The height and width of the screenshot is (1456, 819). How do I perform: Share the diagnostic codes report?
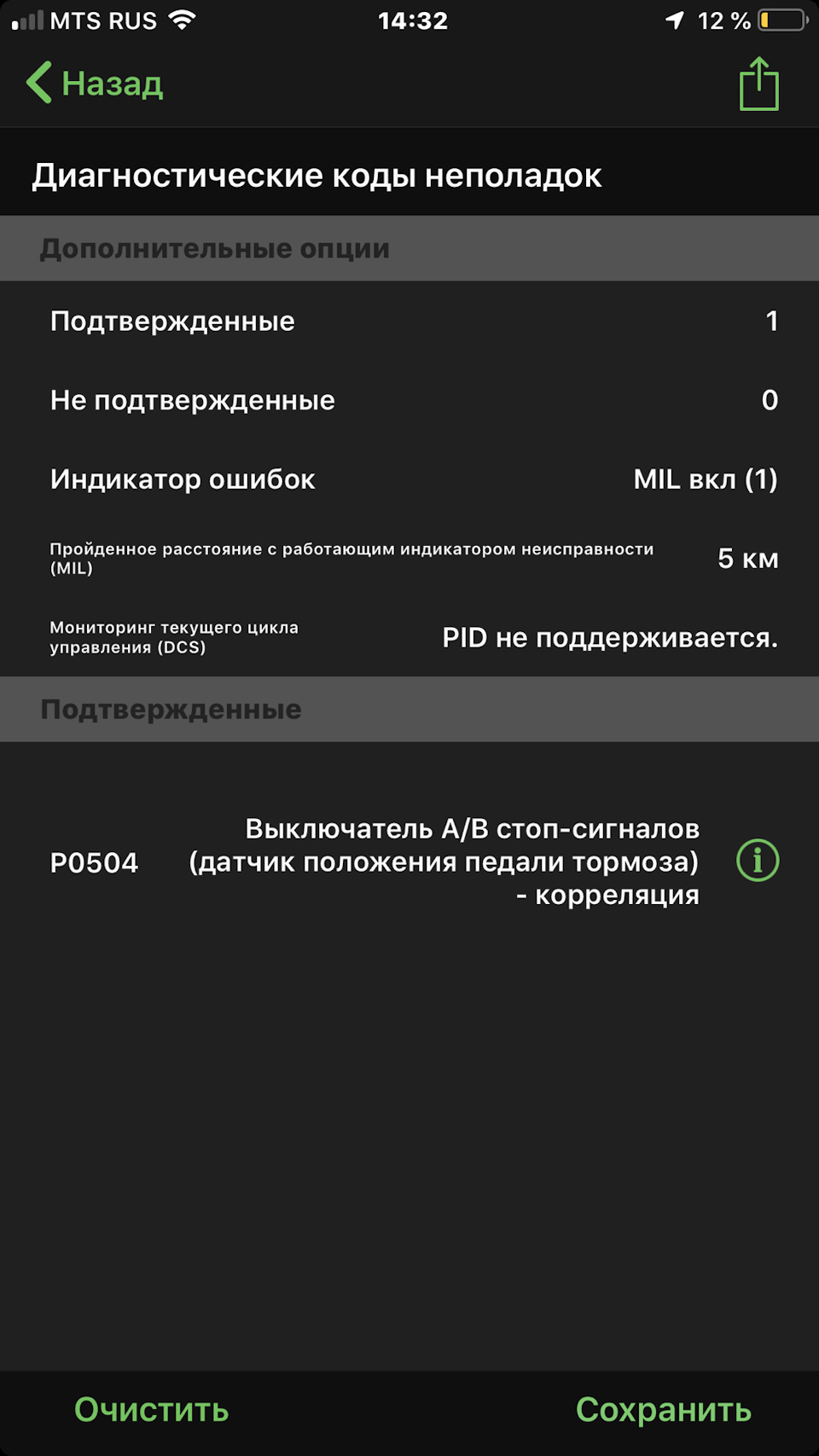coord(758,84)
